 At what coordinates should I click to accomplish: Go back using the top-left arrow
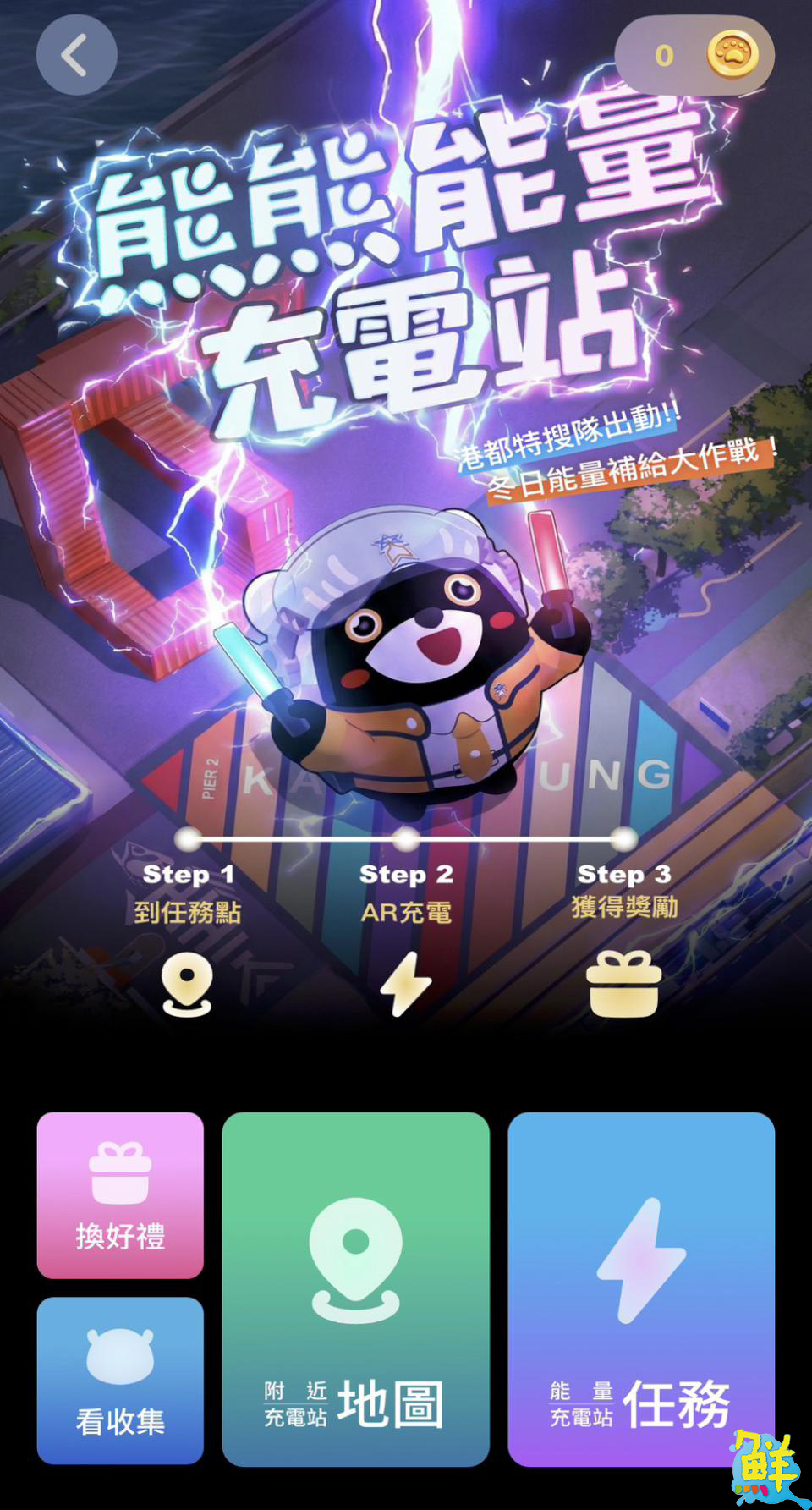pyautogui.click(x=76, y=55)
